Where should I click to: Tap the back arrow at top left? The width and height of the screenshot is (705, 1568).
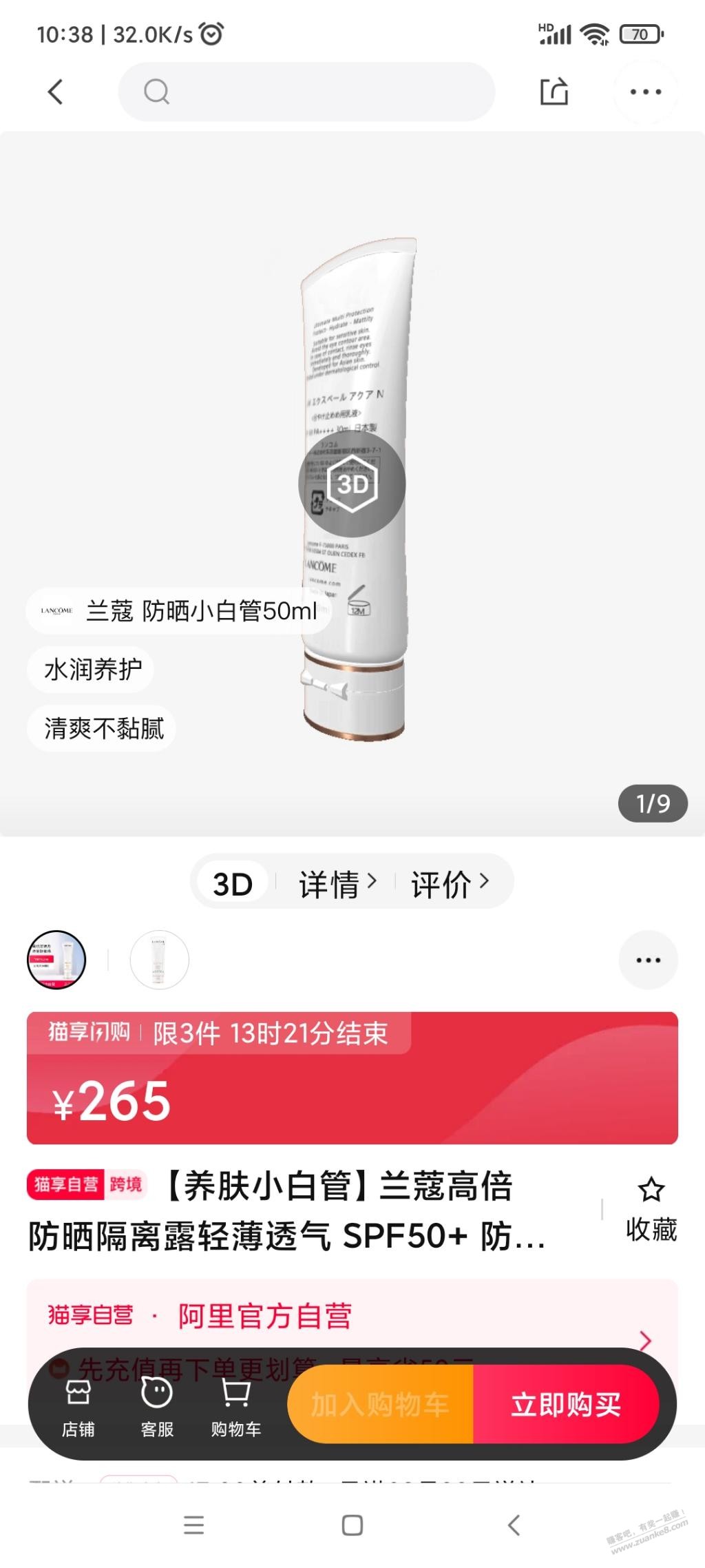(x=56, y=92)
